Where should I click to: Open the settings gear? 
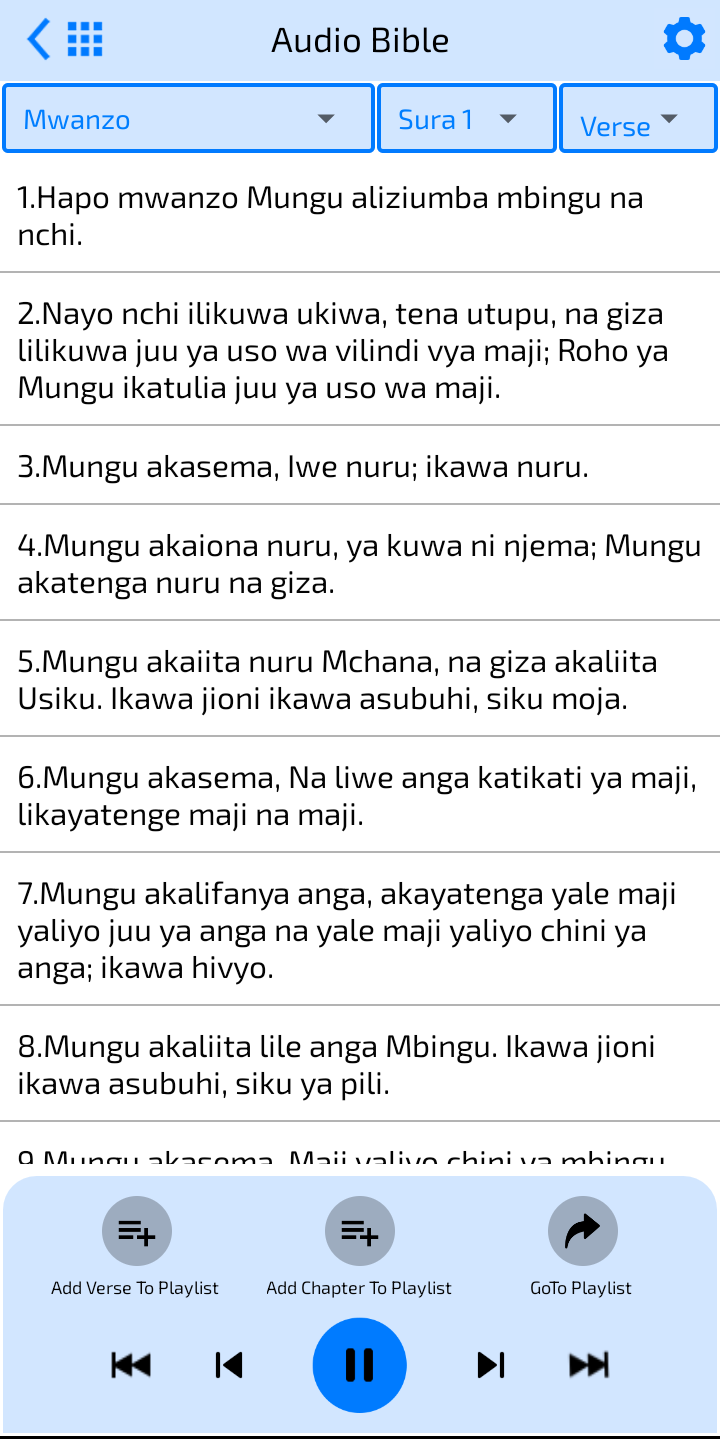[684, 40]
